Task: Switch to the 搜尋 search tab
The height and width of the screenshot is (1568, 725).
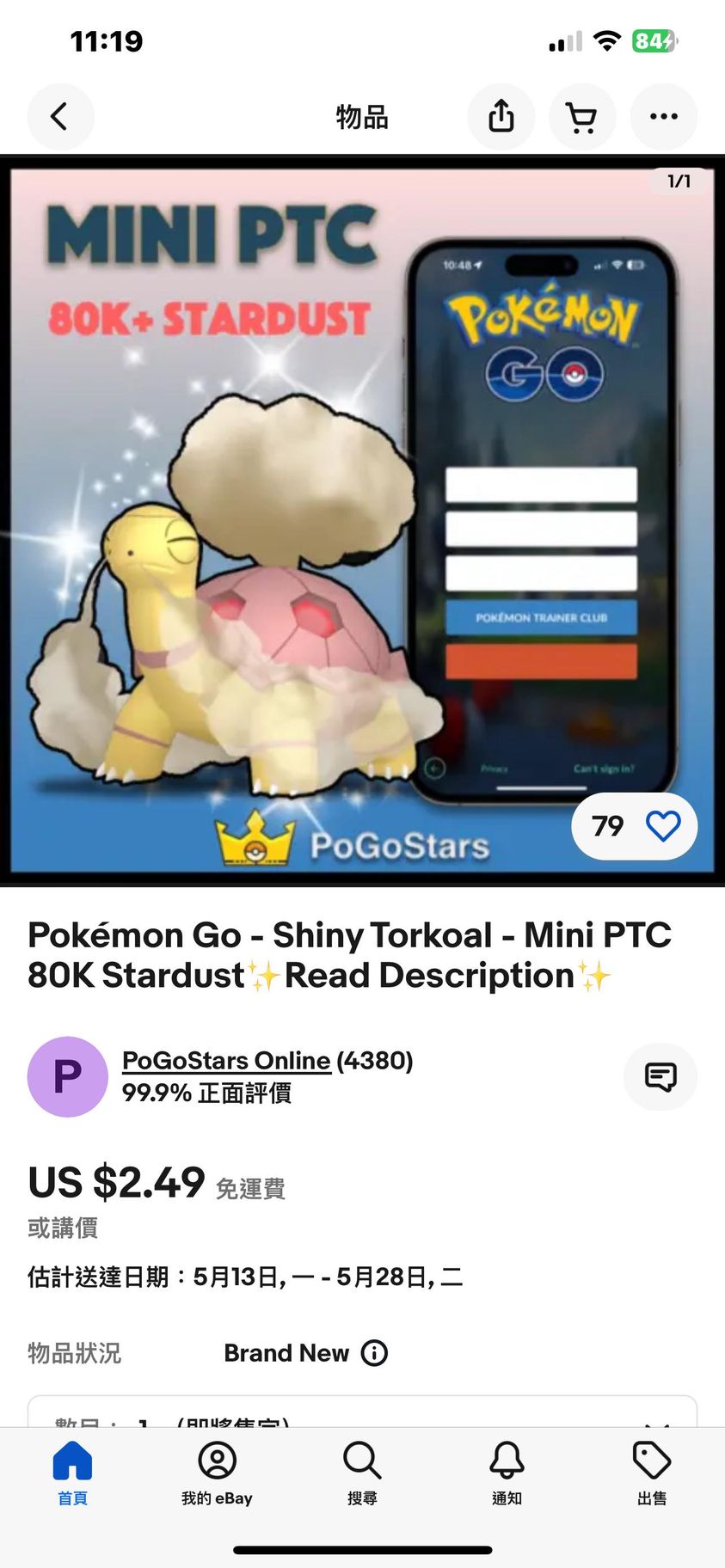Action: point(362,1472)
